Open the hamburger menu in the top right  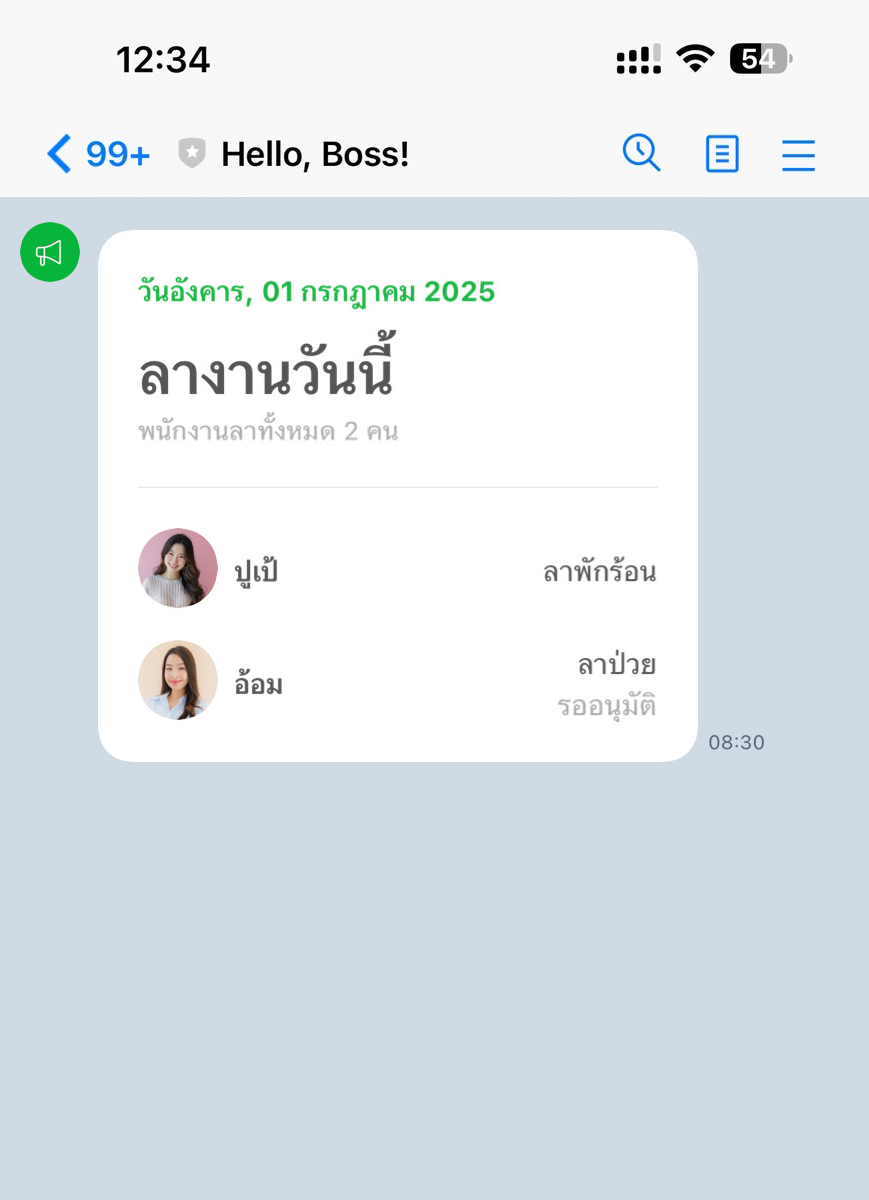tap(798, 154)
